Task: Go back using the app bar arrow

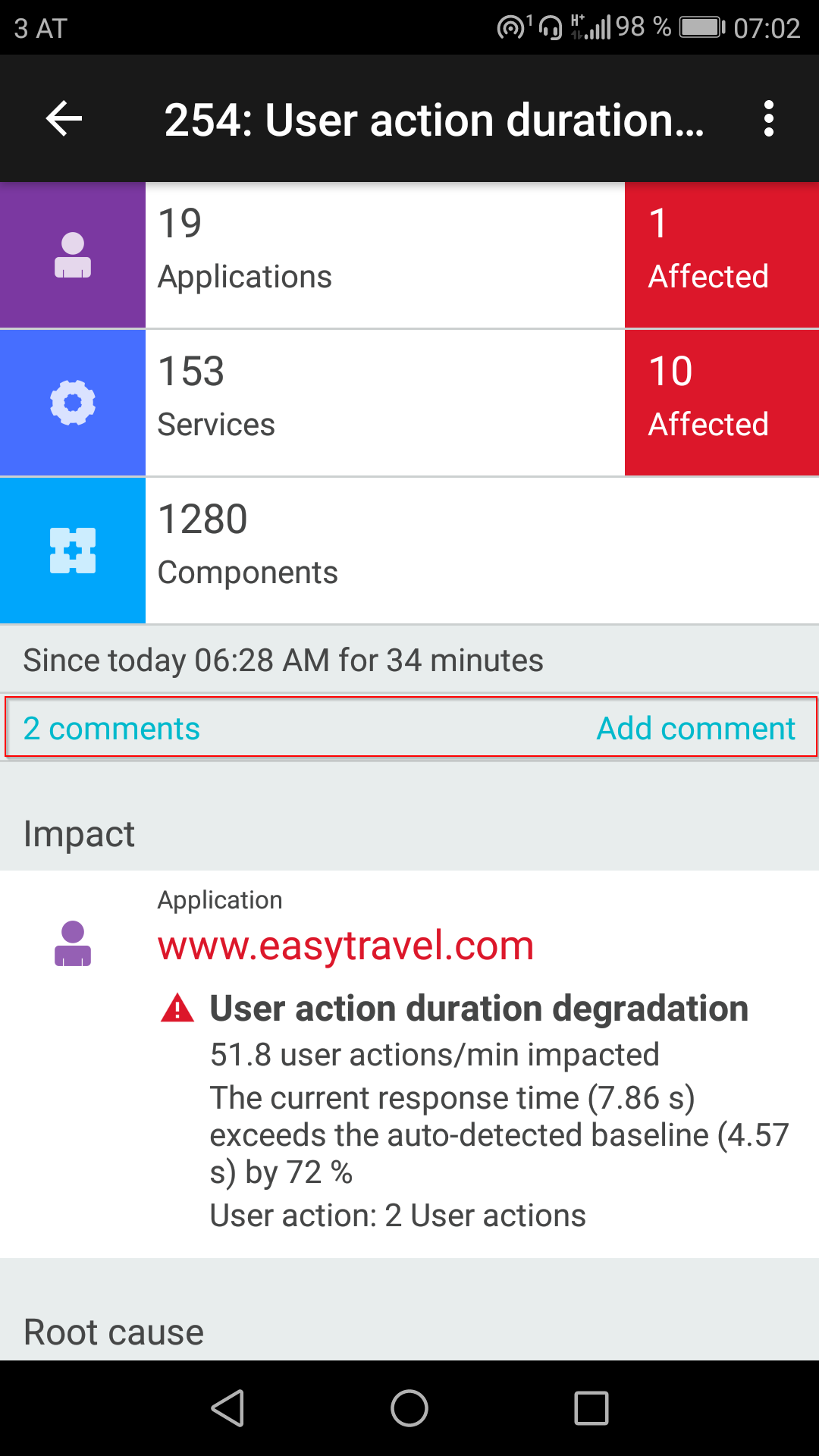Action: point(64,119)
